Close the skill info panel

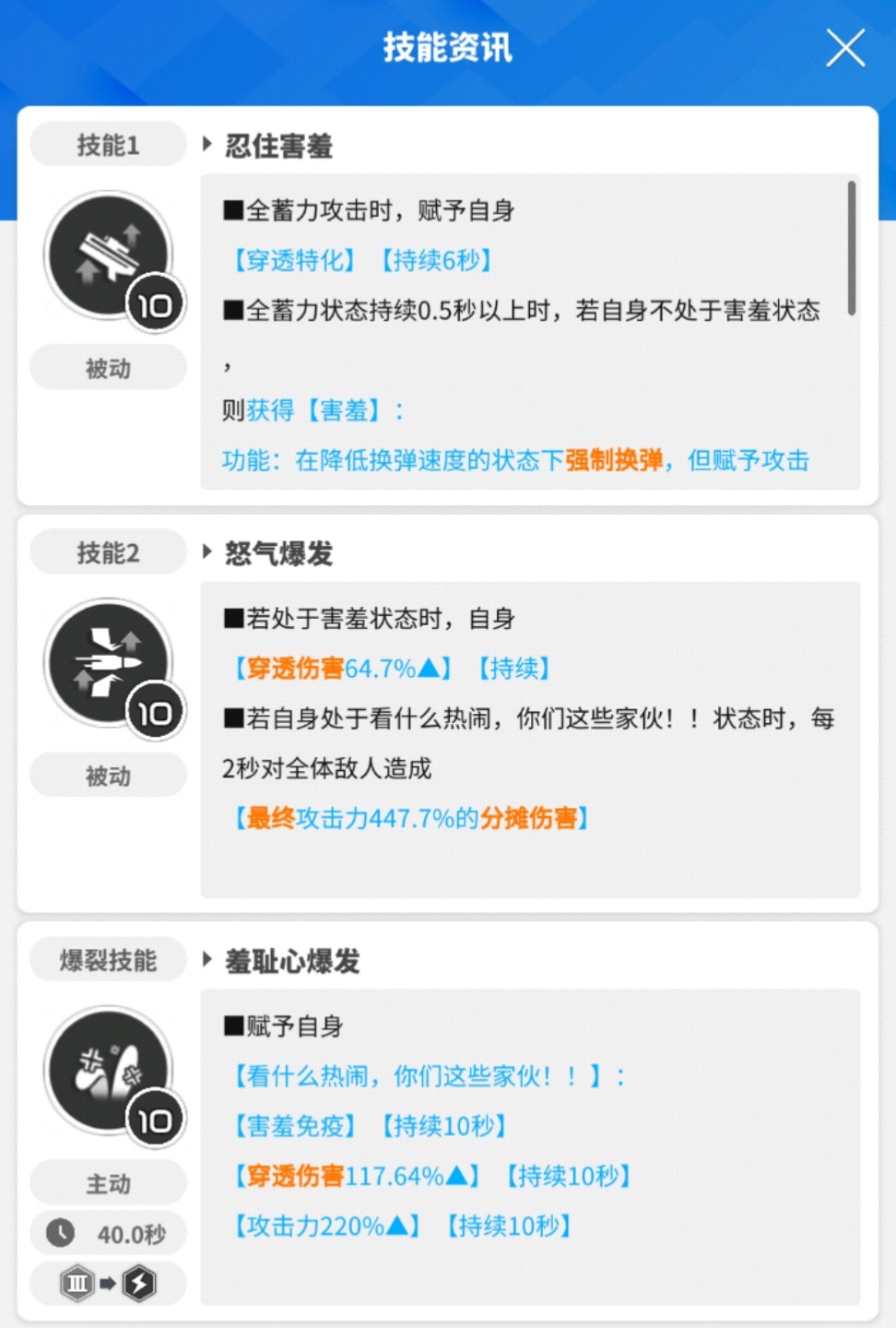click(844, 48)
